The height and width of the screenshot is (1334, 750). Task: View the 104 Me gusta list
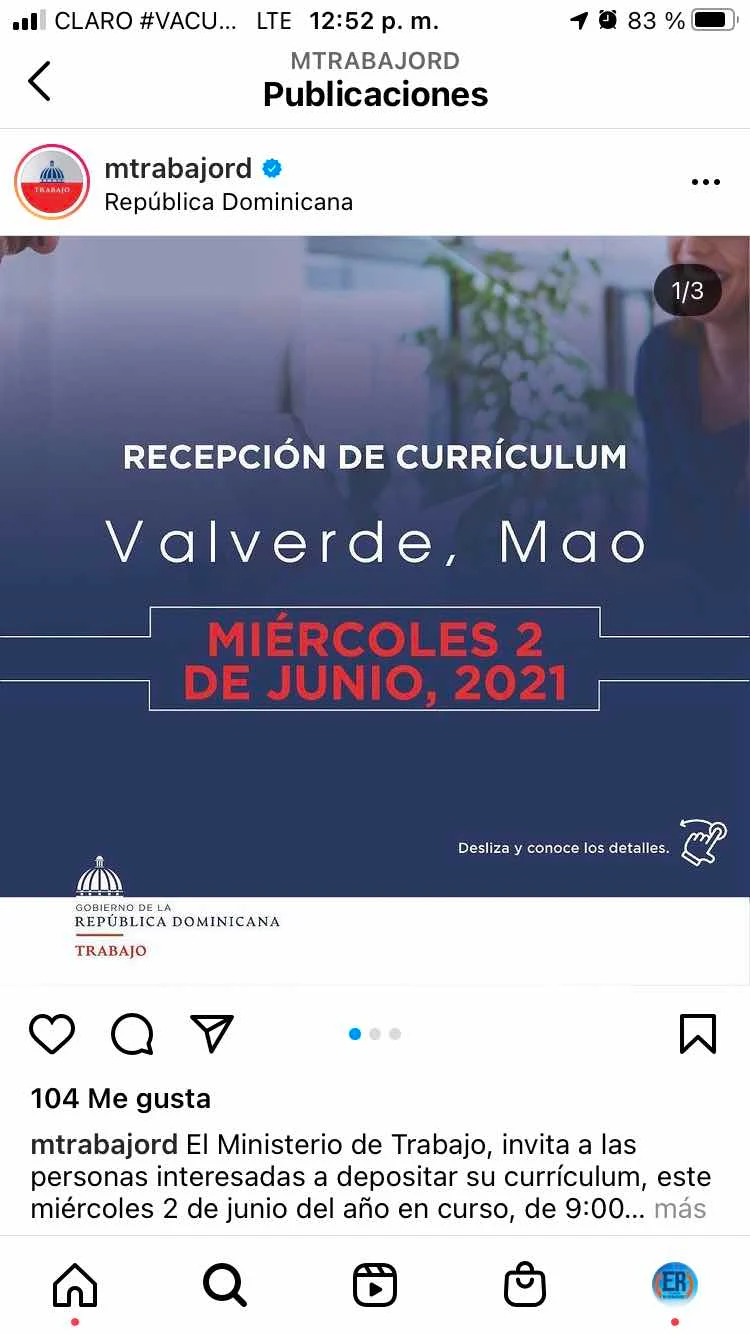tap(120, 1098)
